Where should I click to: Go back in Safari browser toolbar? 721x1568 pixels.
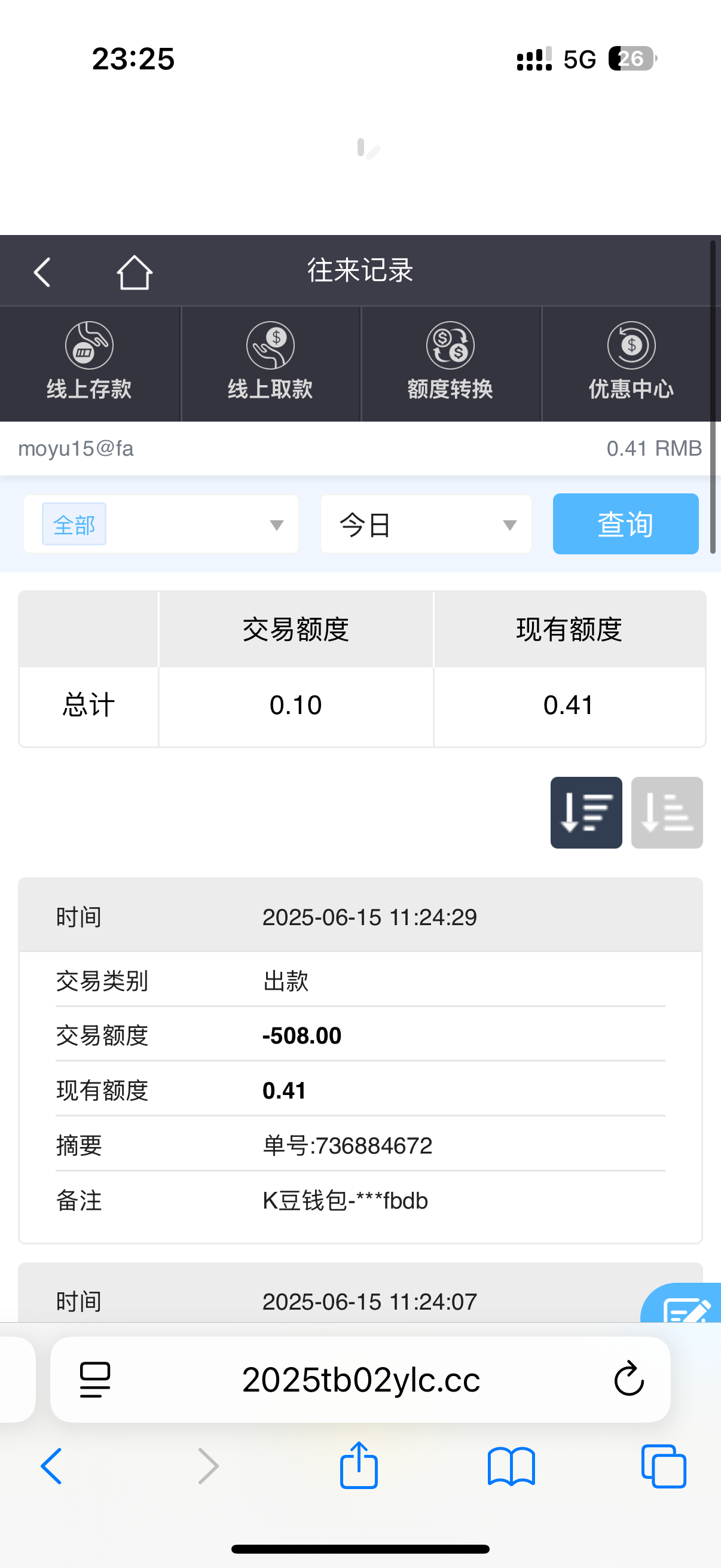click(52, 1466)
